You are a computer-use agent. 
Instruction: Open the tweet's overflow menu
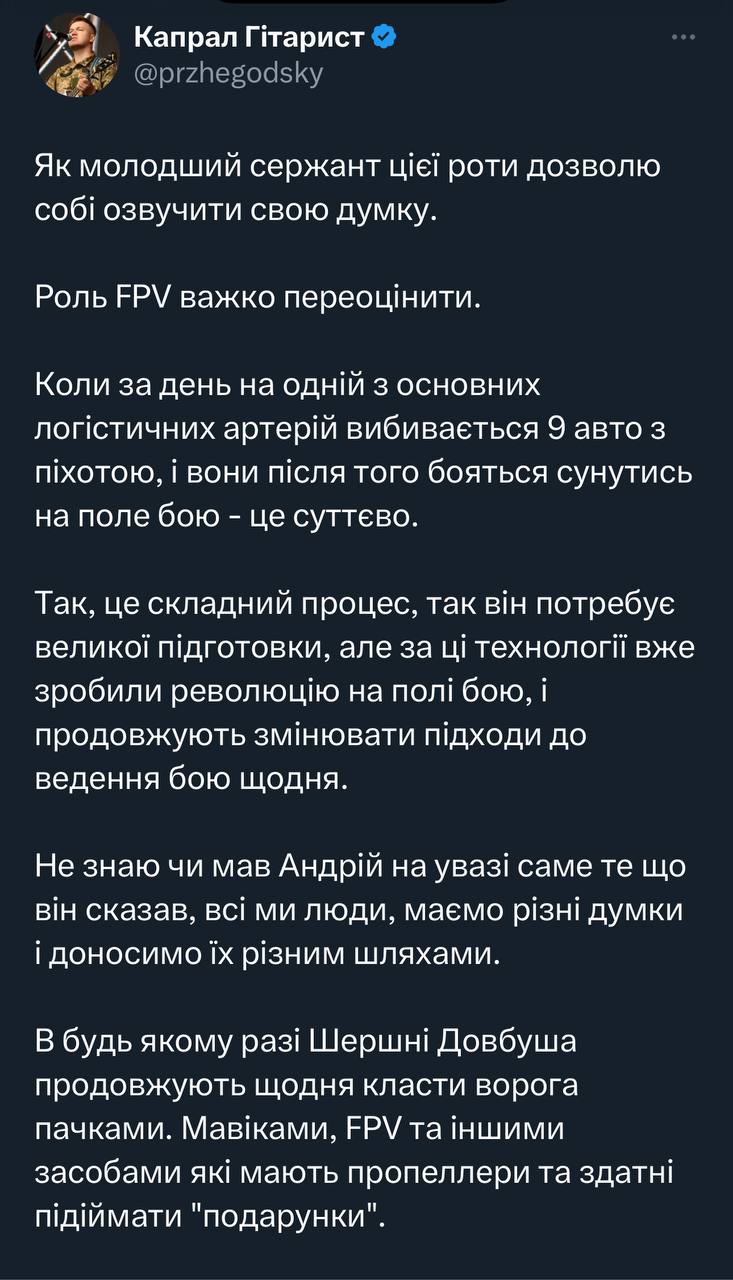click(x=683, y=38)
